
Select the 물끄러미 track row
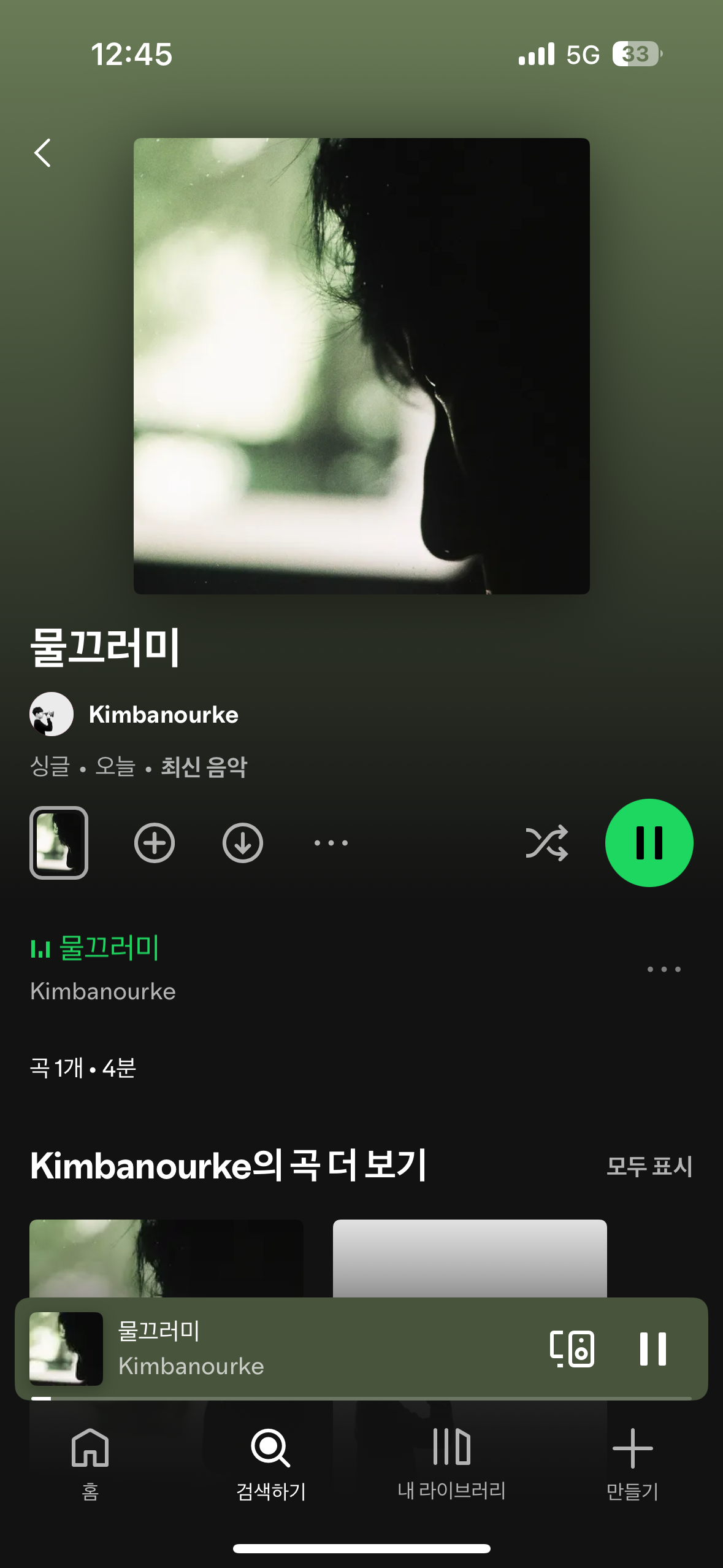coord(331,969)
